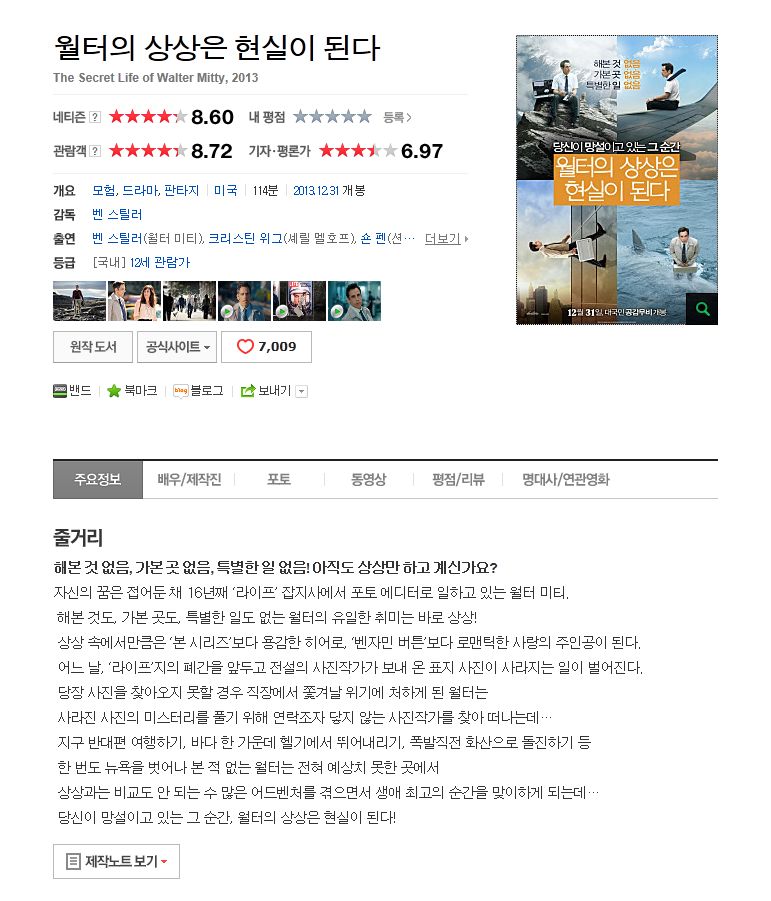The width and height of the screenshot is (771, 901).
Task: Open the 명대사/연관영화 tab
Action: pos(565,480)
